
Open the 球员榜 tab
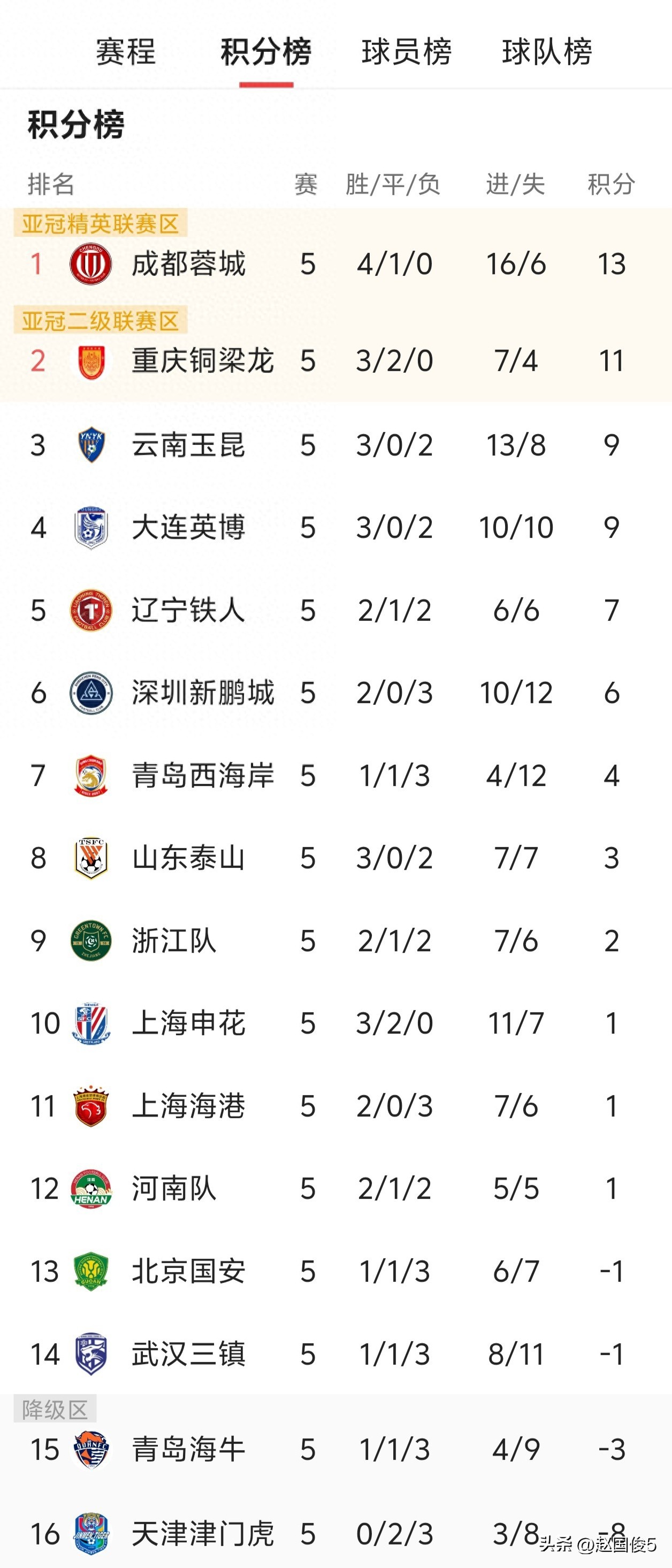point(407,52)
